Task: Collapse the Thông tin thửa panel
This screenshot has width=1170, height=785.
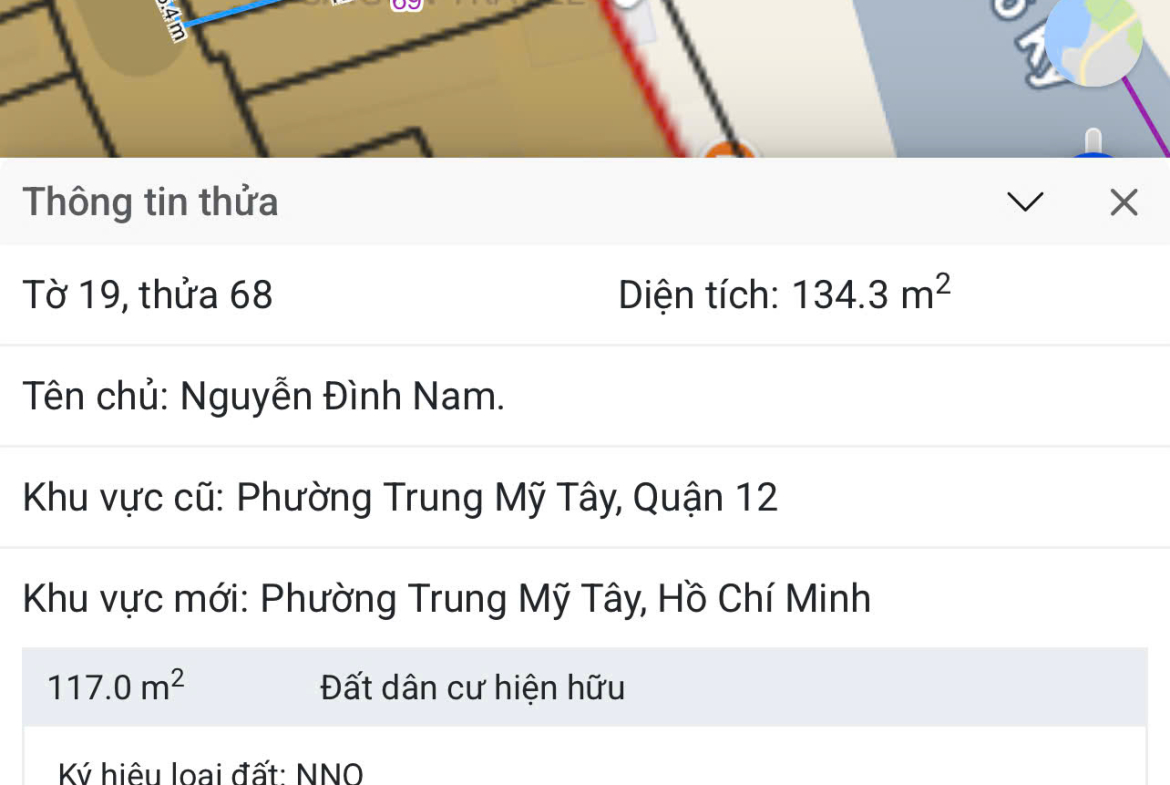Action: tap(1025, 202)
